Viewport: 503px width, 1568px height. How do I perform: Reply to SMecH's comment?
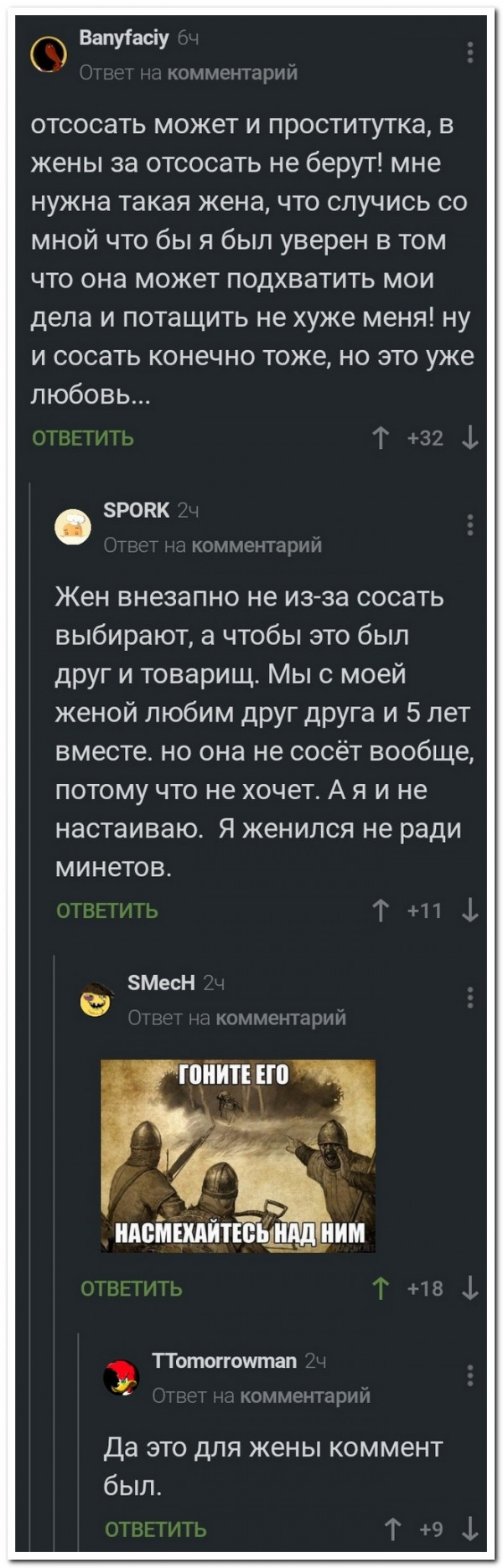[131, 1288]
